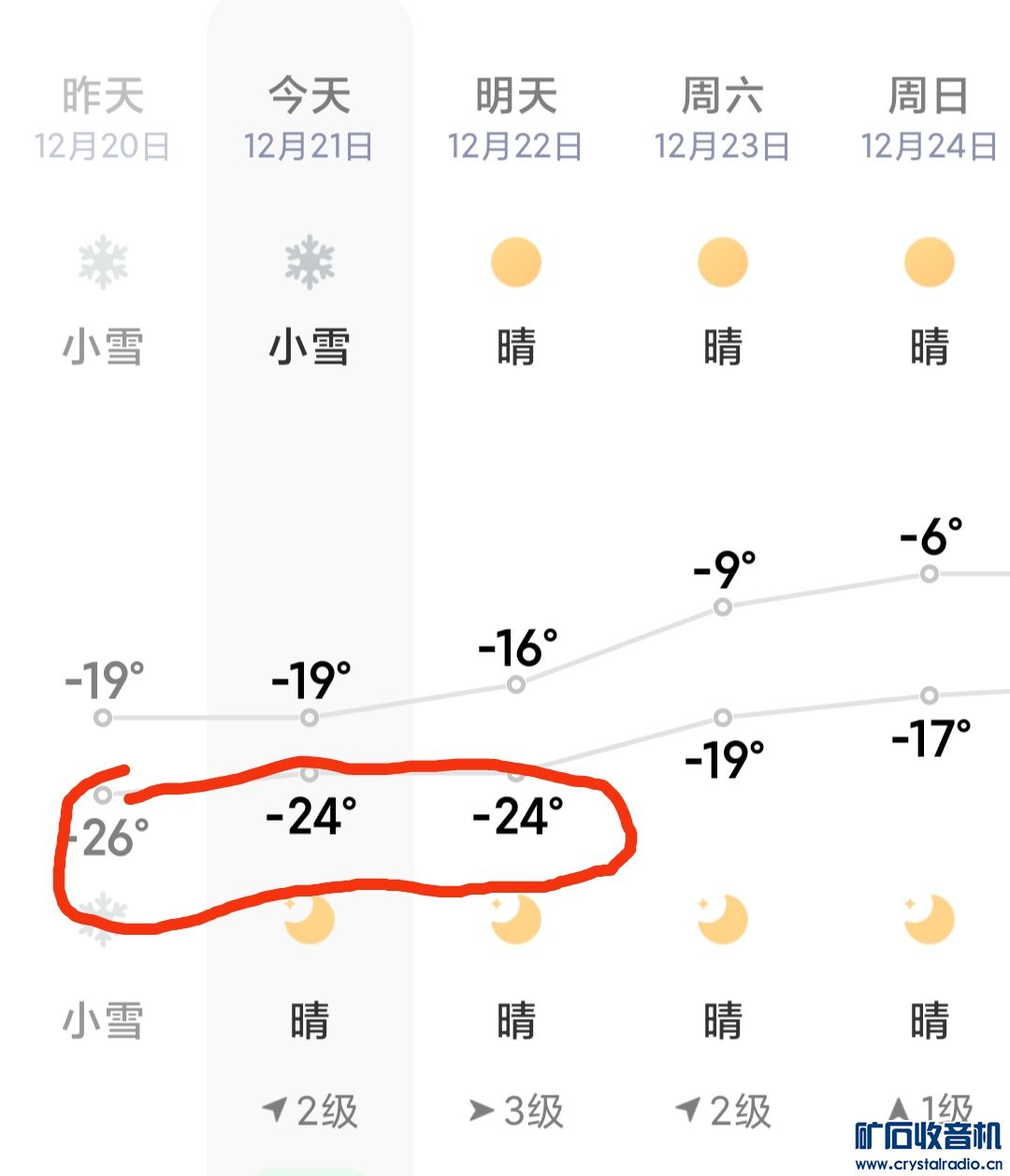Select tomorrow's forecast column, 12月22日
The width and height of the screenshot is (1010, 1176).
[x=516, y=120]
